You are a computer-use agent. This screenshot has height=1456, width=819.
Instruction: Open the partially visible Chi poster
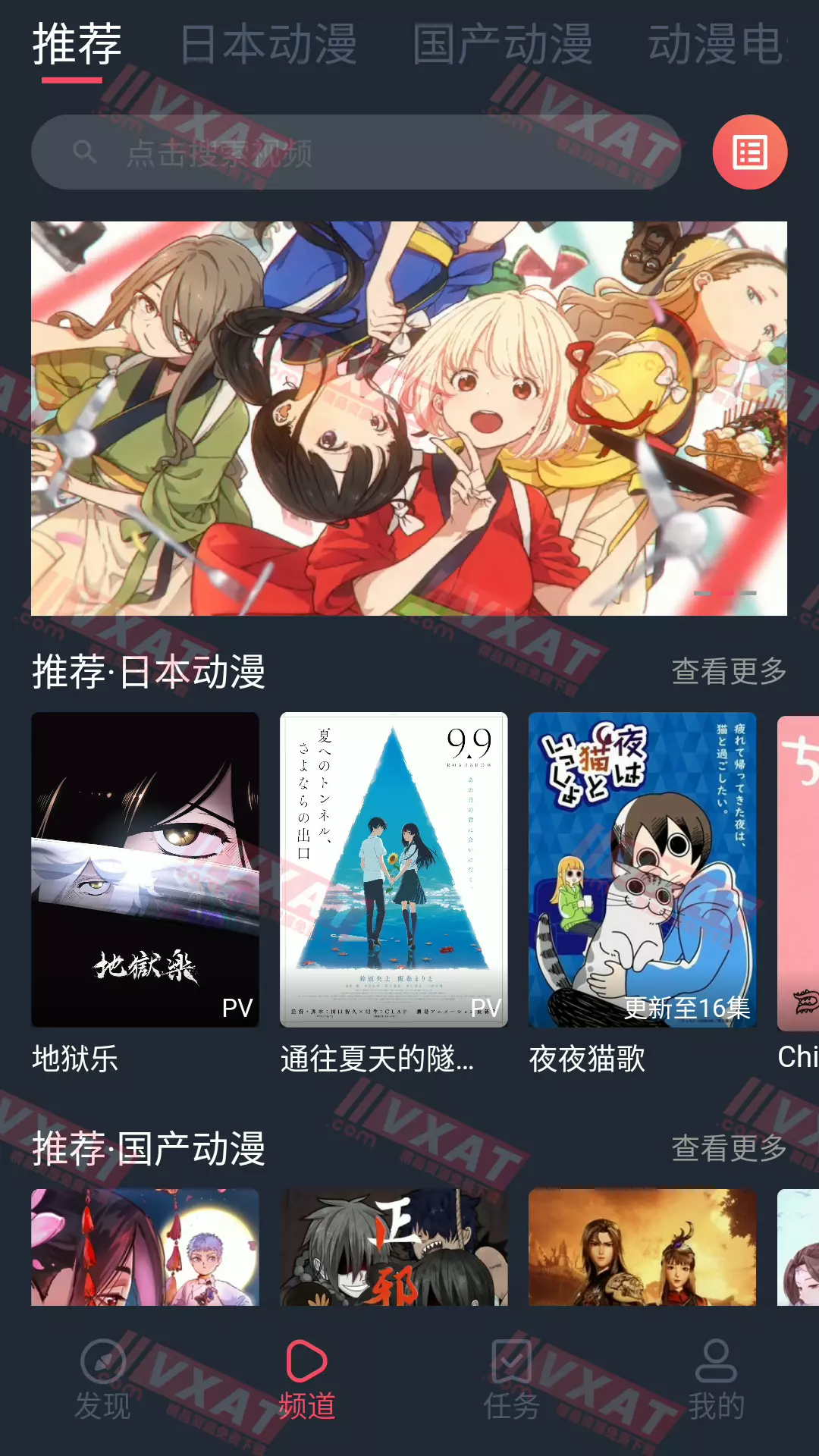pos(800,868)
